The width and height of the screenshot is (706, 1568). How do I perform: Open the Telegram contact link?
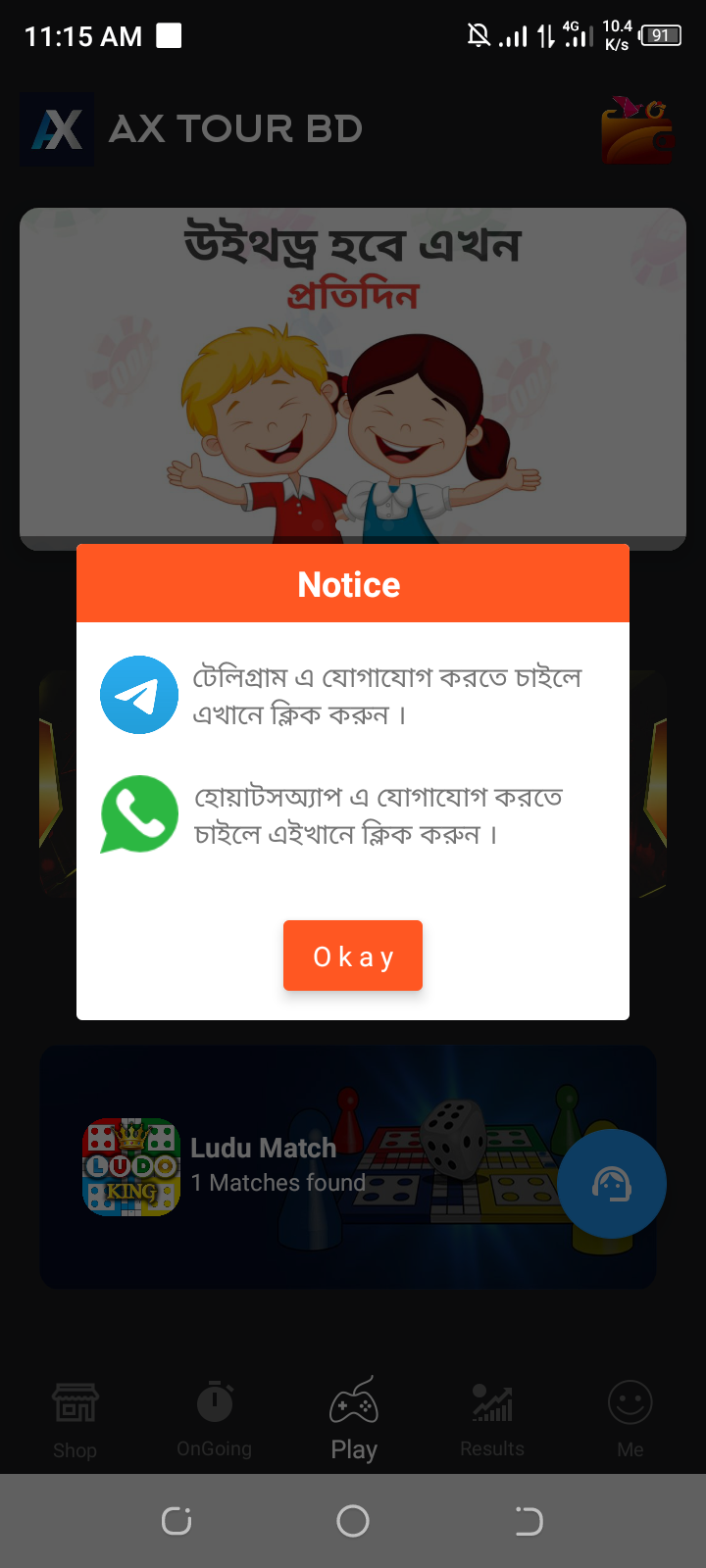click(342, 696)
